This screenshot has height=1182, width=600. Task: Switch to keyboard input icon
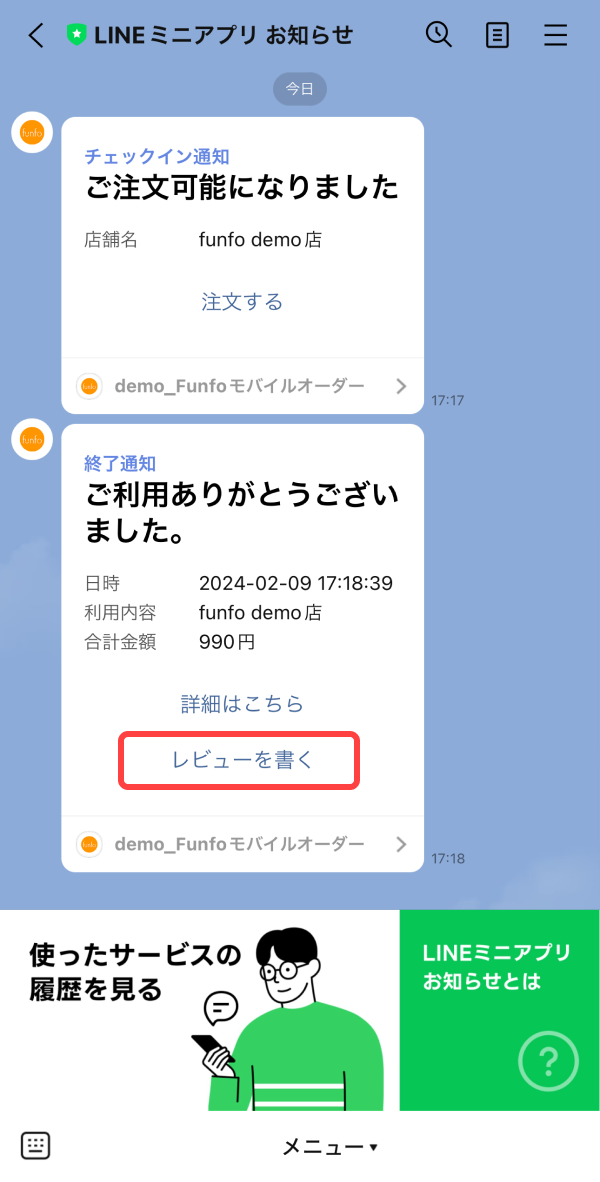(36, 1146)
